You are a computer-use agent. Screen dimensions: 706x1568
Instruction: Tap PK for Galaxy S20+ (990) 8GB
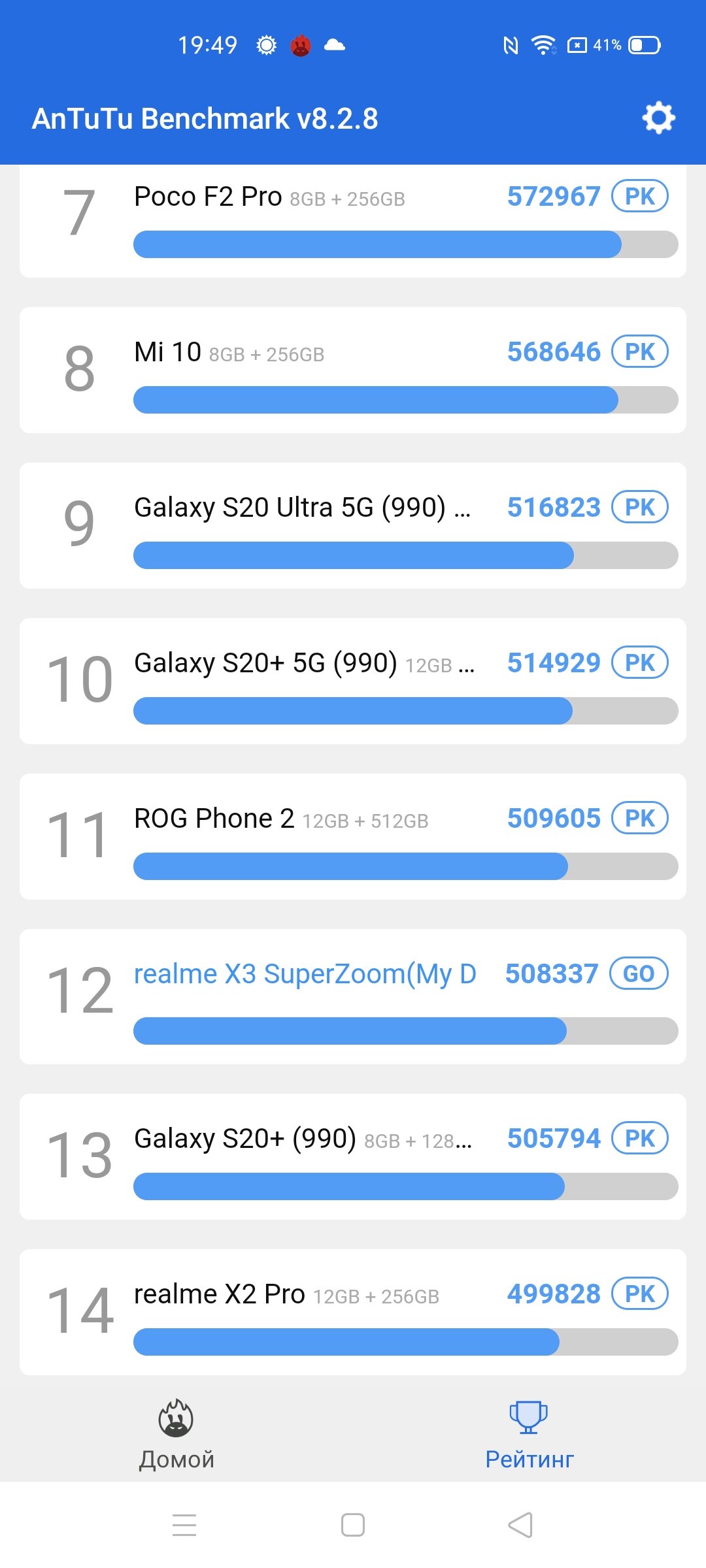click(x=639, y=1138)
